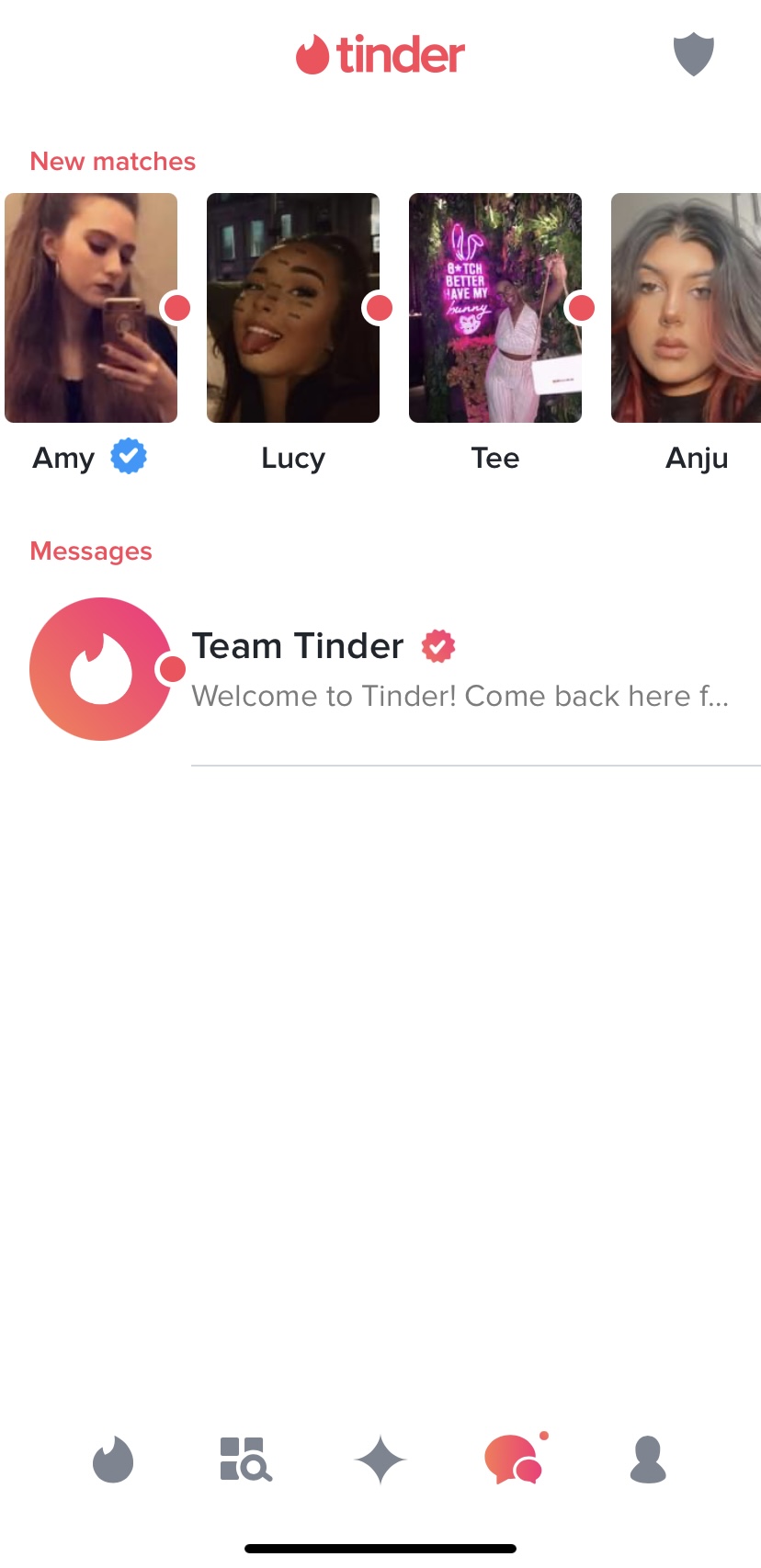Open new match Amy
761x1568 pixels.
[x=91, y=308]
